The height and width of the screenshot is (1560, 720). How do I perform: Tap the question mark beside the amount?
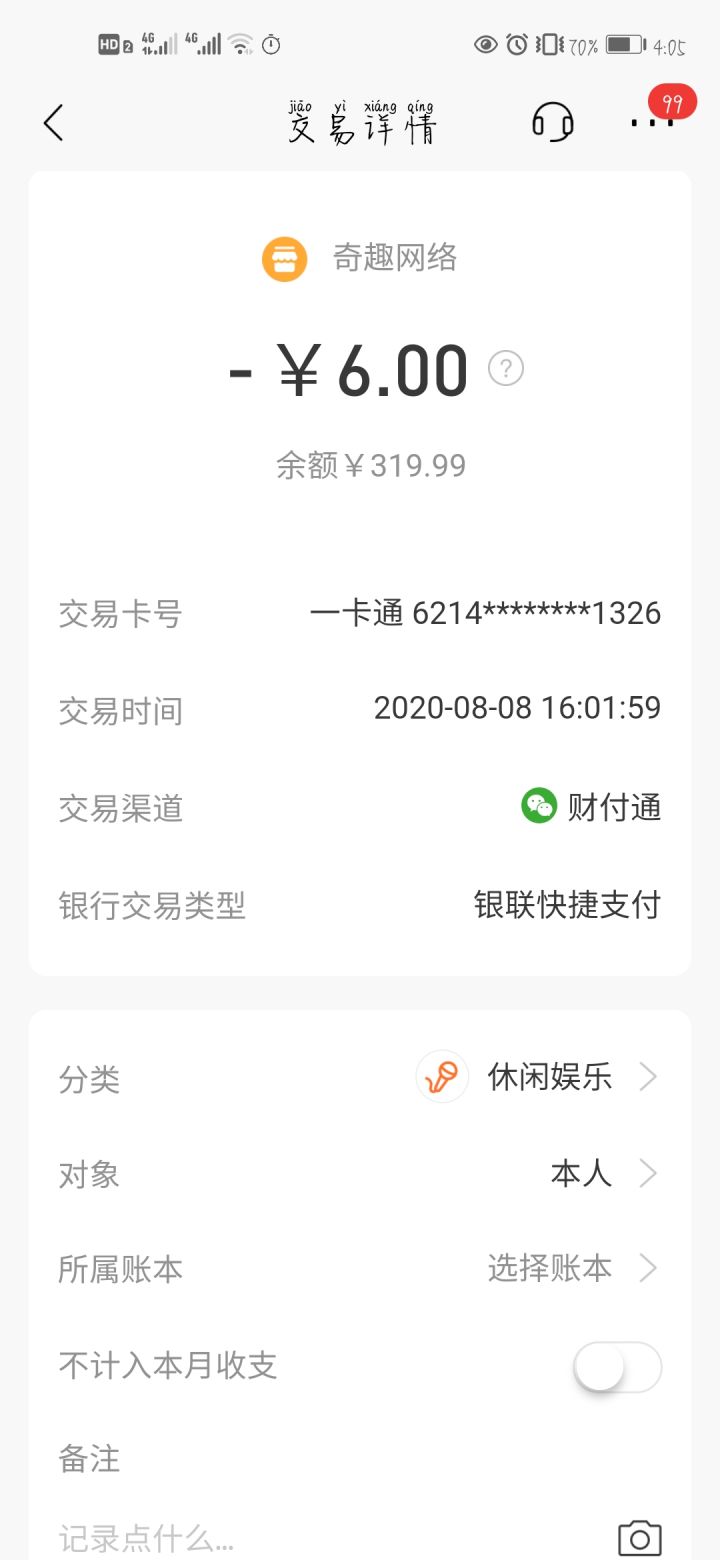(x=506, y=369)
